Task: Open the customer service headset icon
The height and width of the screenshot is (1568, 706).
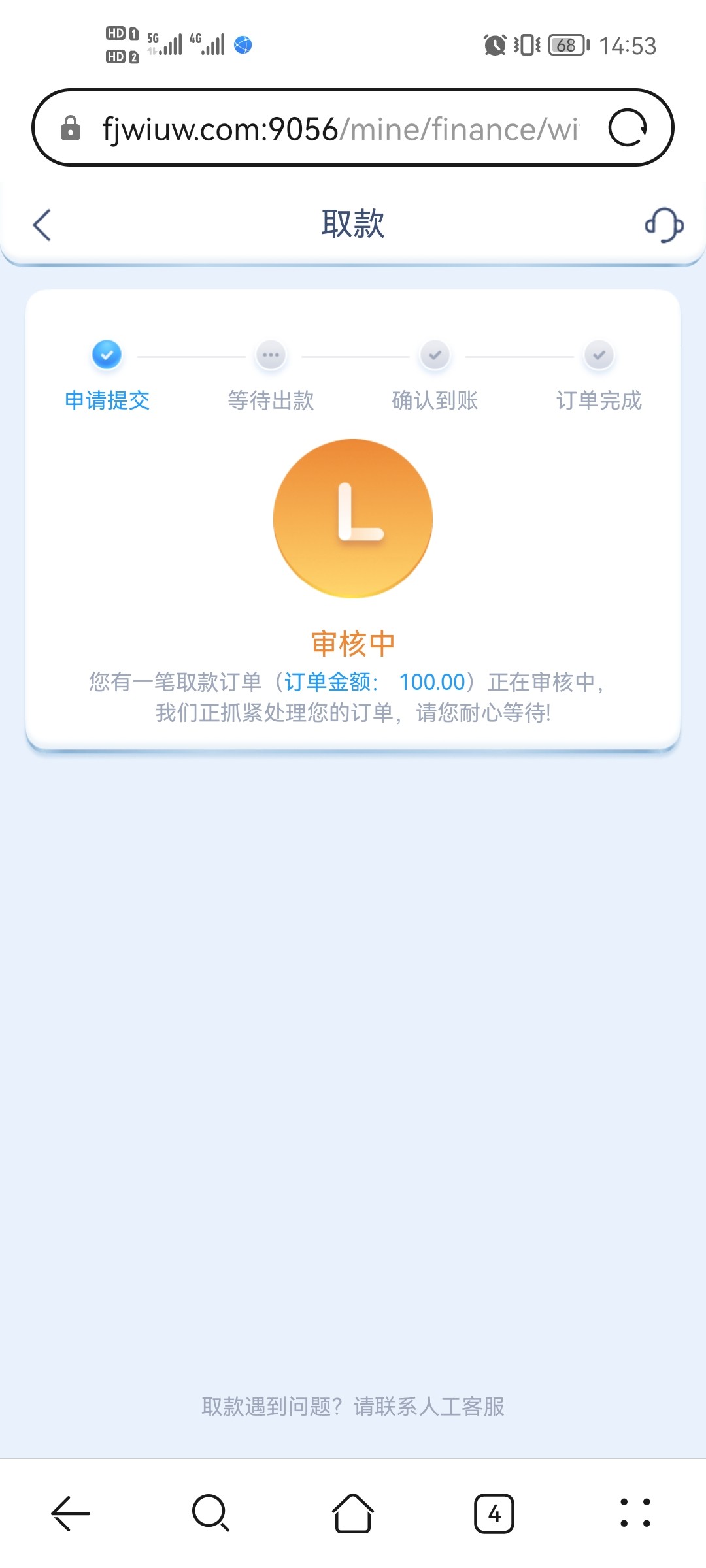Action: [664, 225]
